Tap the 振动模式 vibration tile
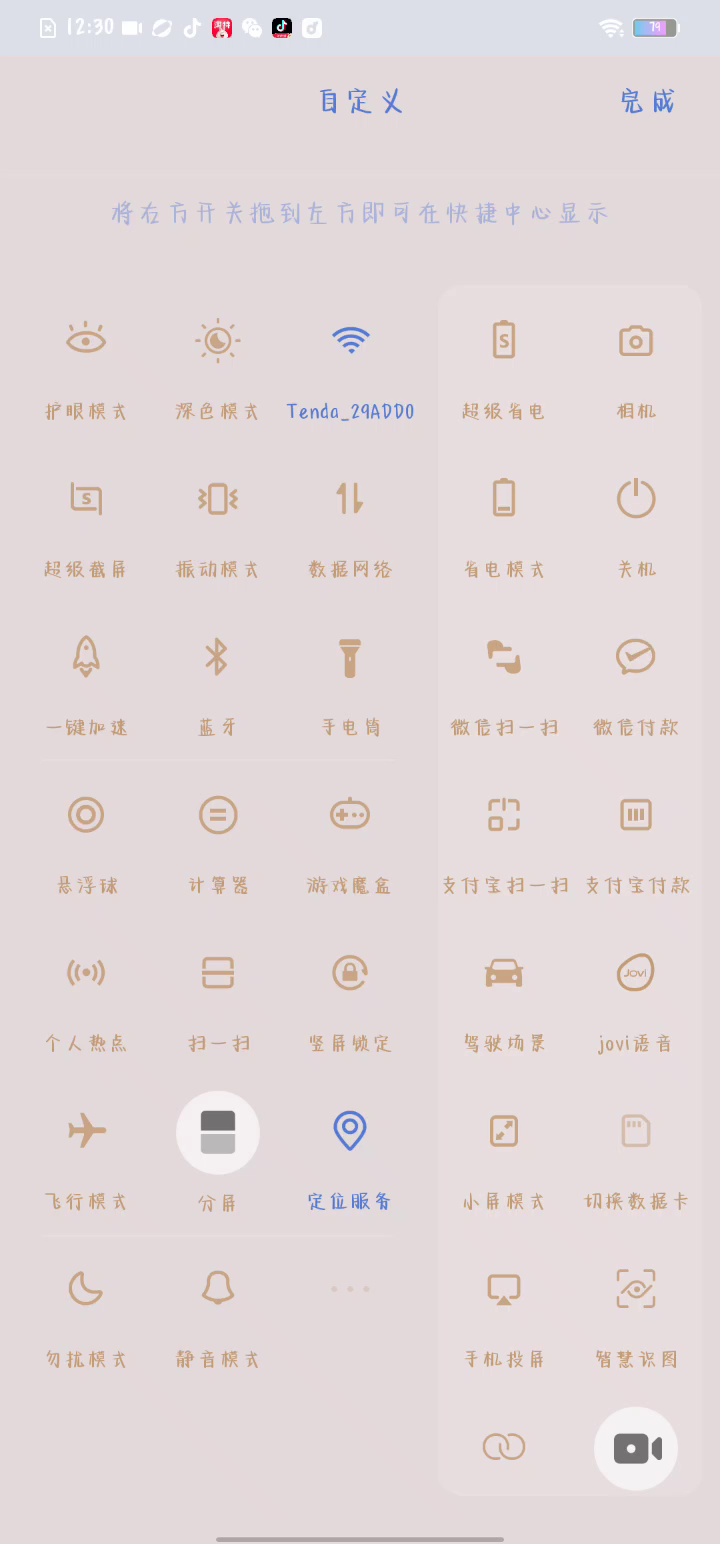Image resolution: width=720 pixels, height=1544 pixels. coord(218,499)
